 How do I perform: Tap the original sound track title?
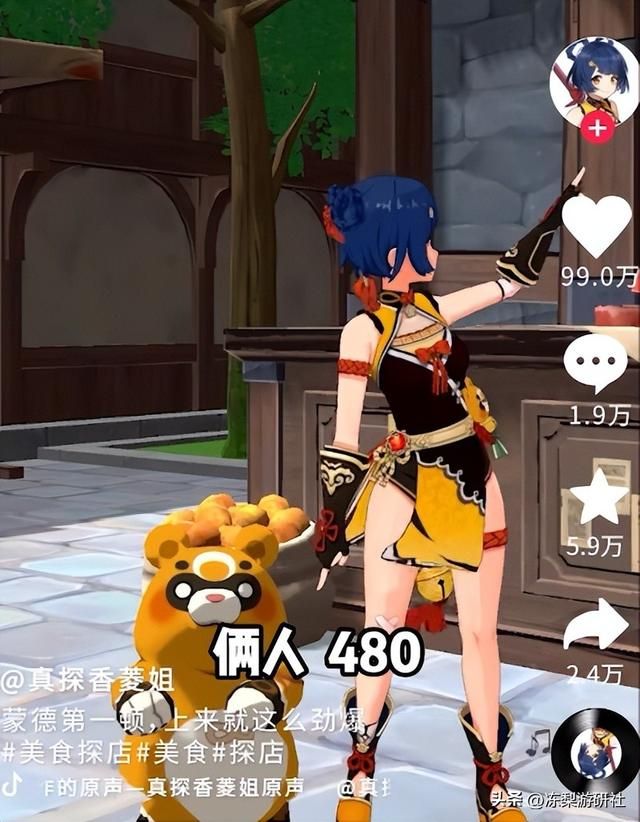click(170, 786)
